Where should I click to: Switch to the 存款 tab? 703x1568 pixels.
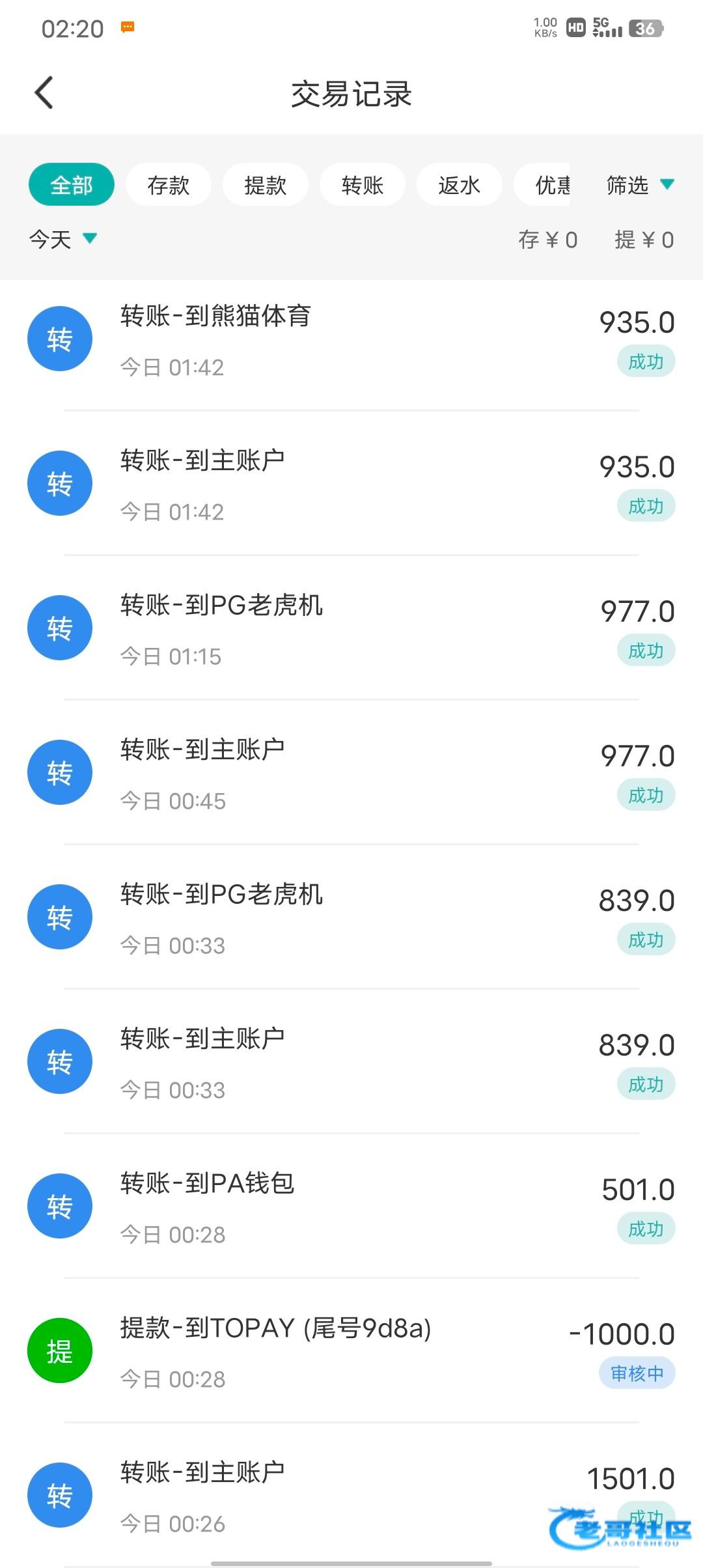click(x=169, y=185)
